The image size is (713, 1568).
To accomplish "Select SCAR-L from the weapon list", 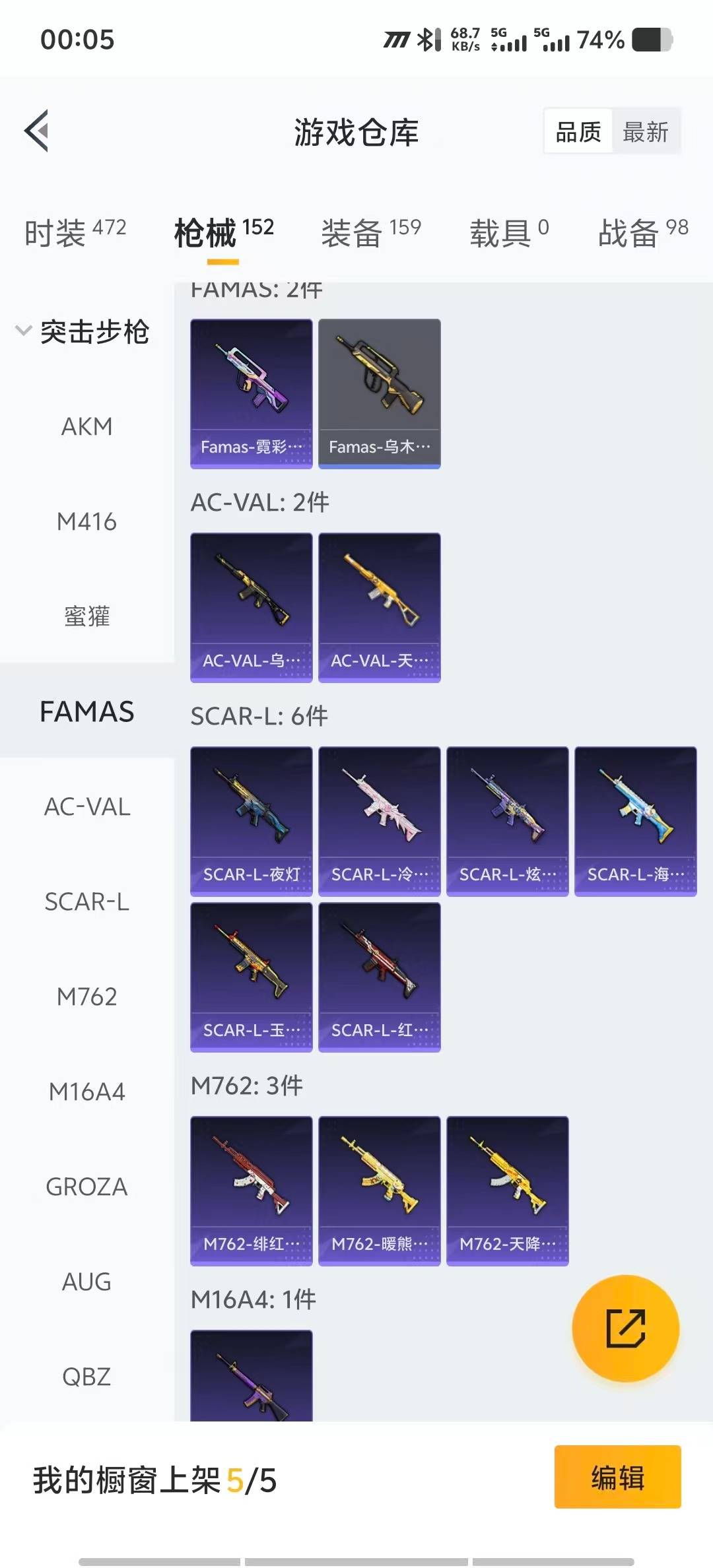I will pyautogui.click(x=86, y=901).
